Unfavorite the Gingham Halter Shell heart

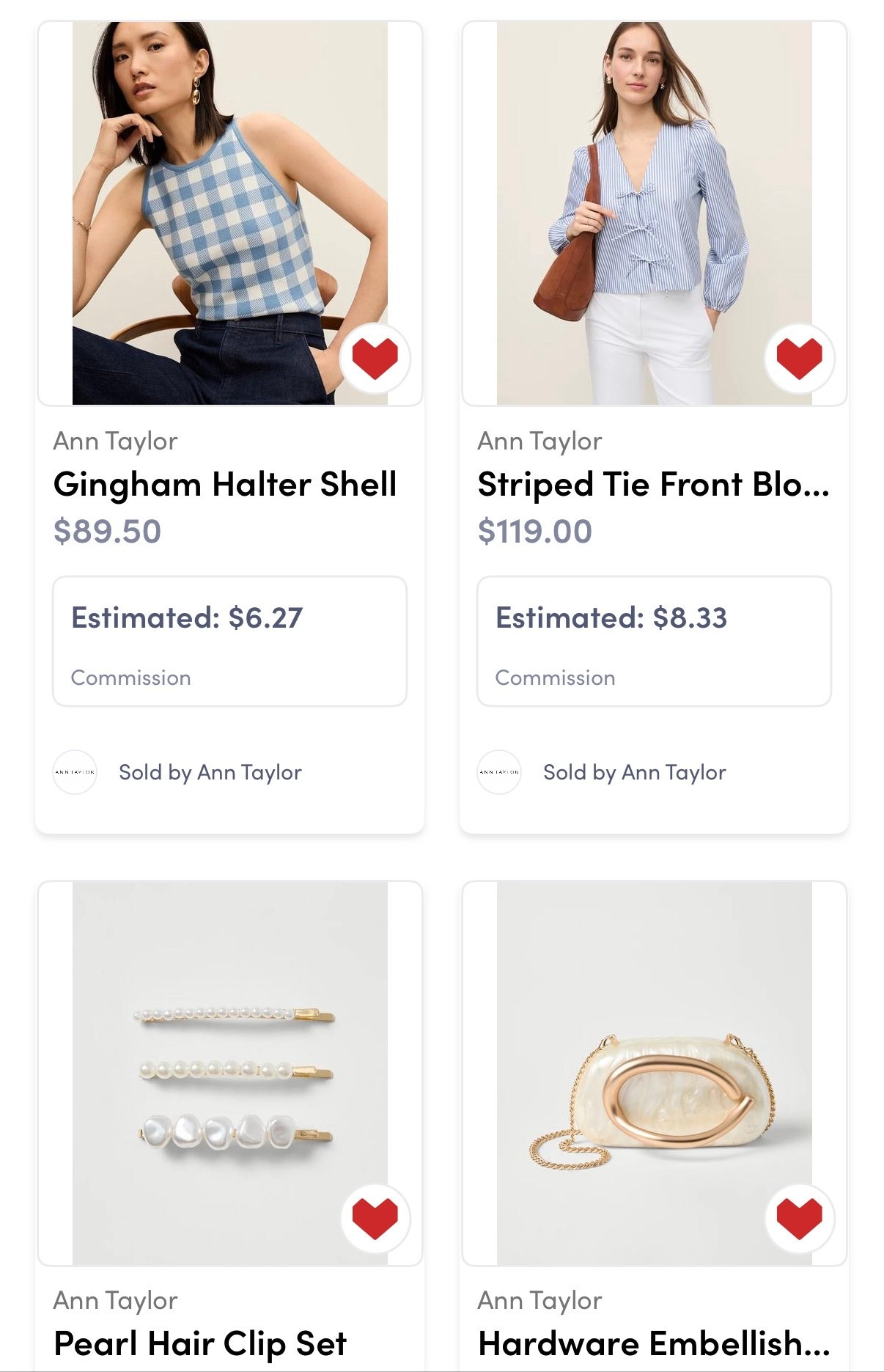point(375,359)
